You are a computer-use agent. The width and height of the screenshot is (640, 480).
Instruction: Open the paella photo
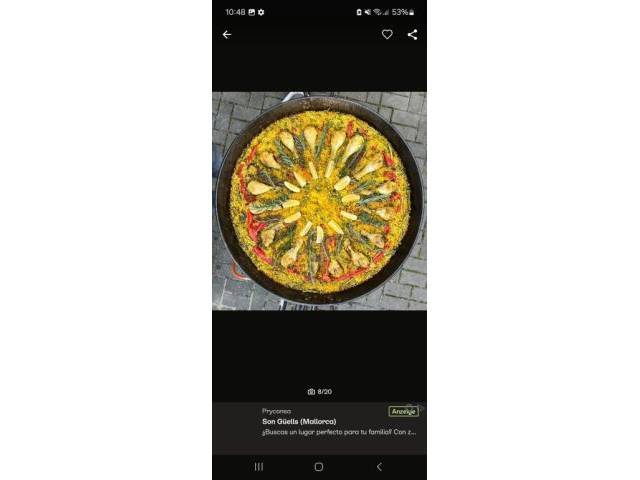tap(319, 200)
